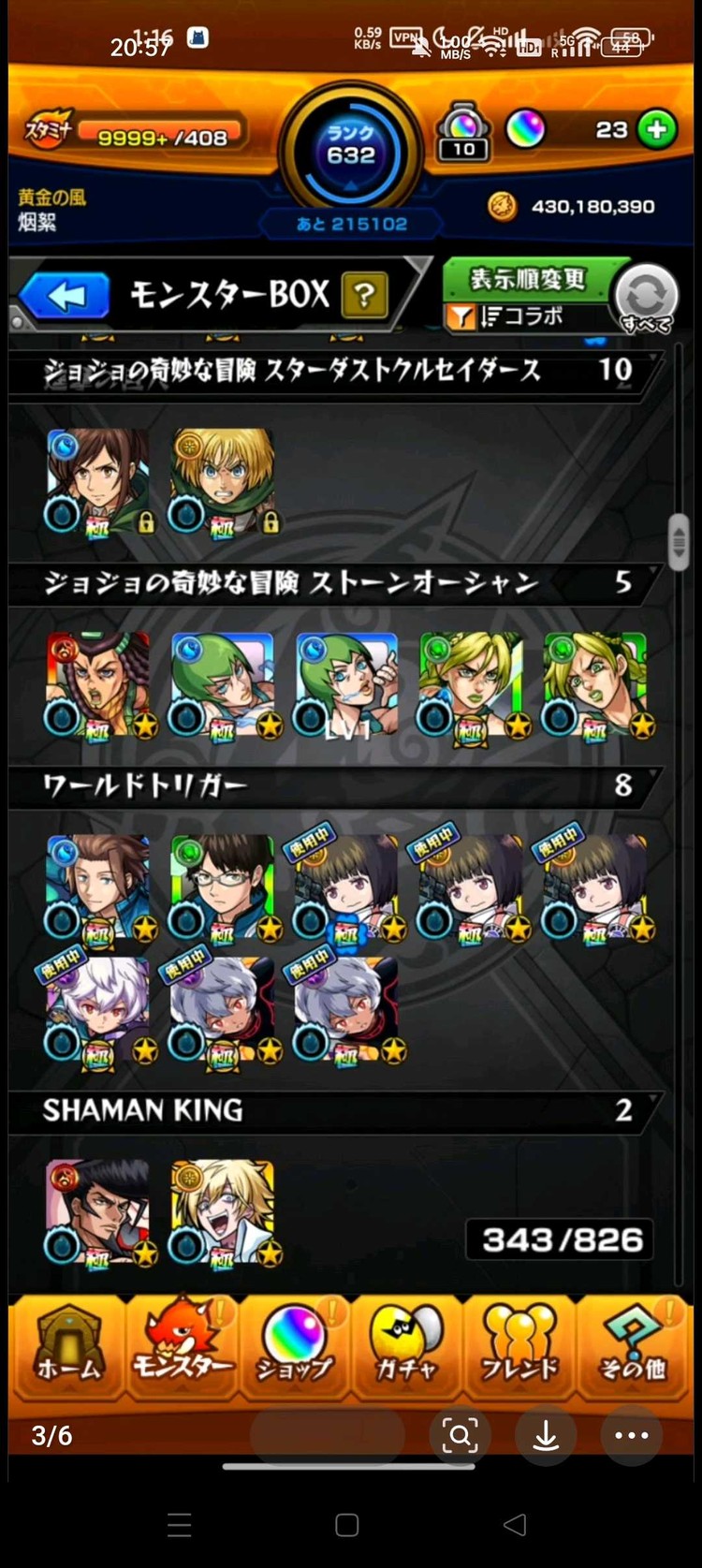Download the displayed image
The width and height of the screenshot is (702, 1568).
(546, 1435)
